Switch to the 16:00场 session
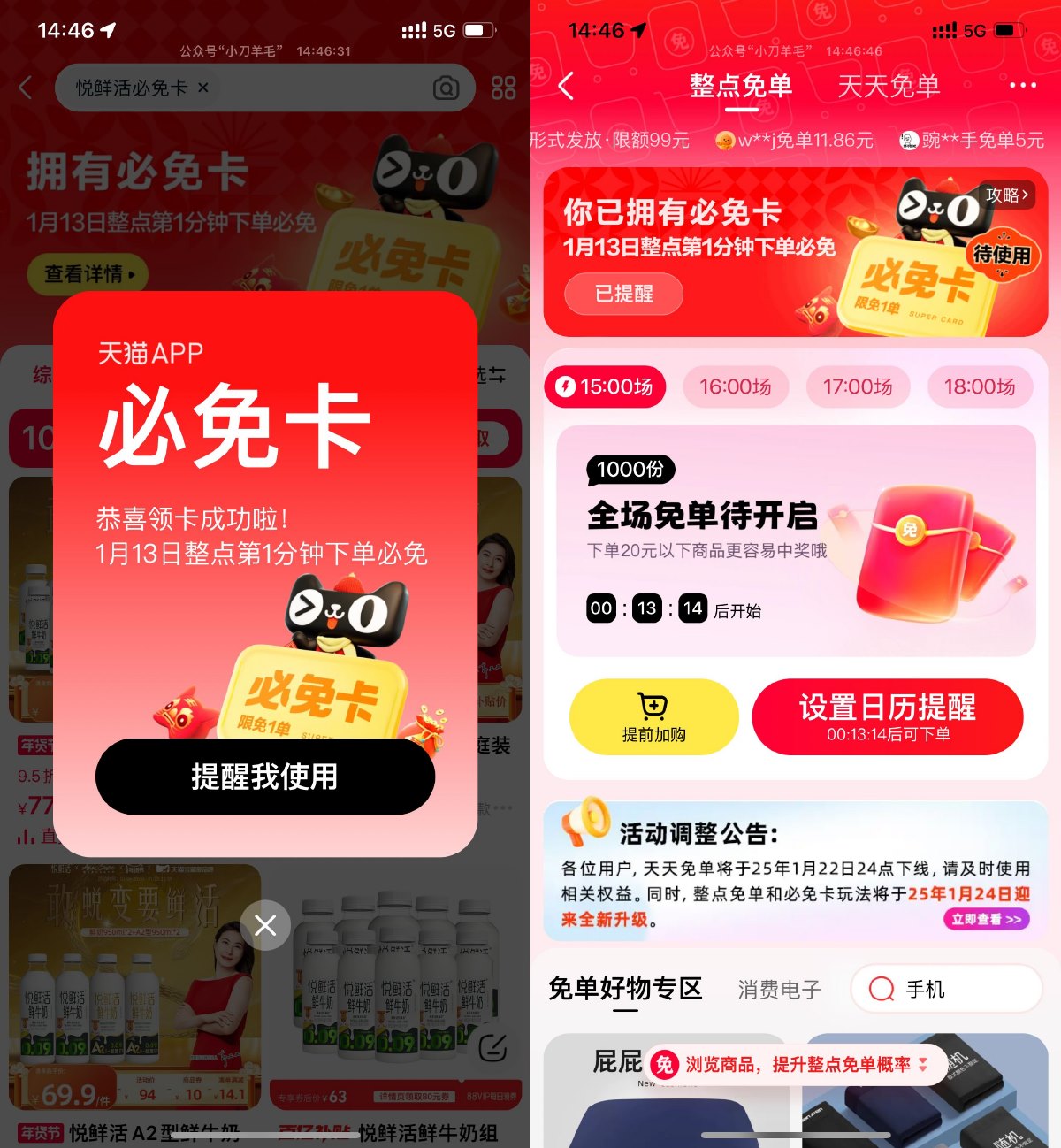Screen dimensions: 1061x1148 736,386
